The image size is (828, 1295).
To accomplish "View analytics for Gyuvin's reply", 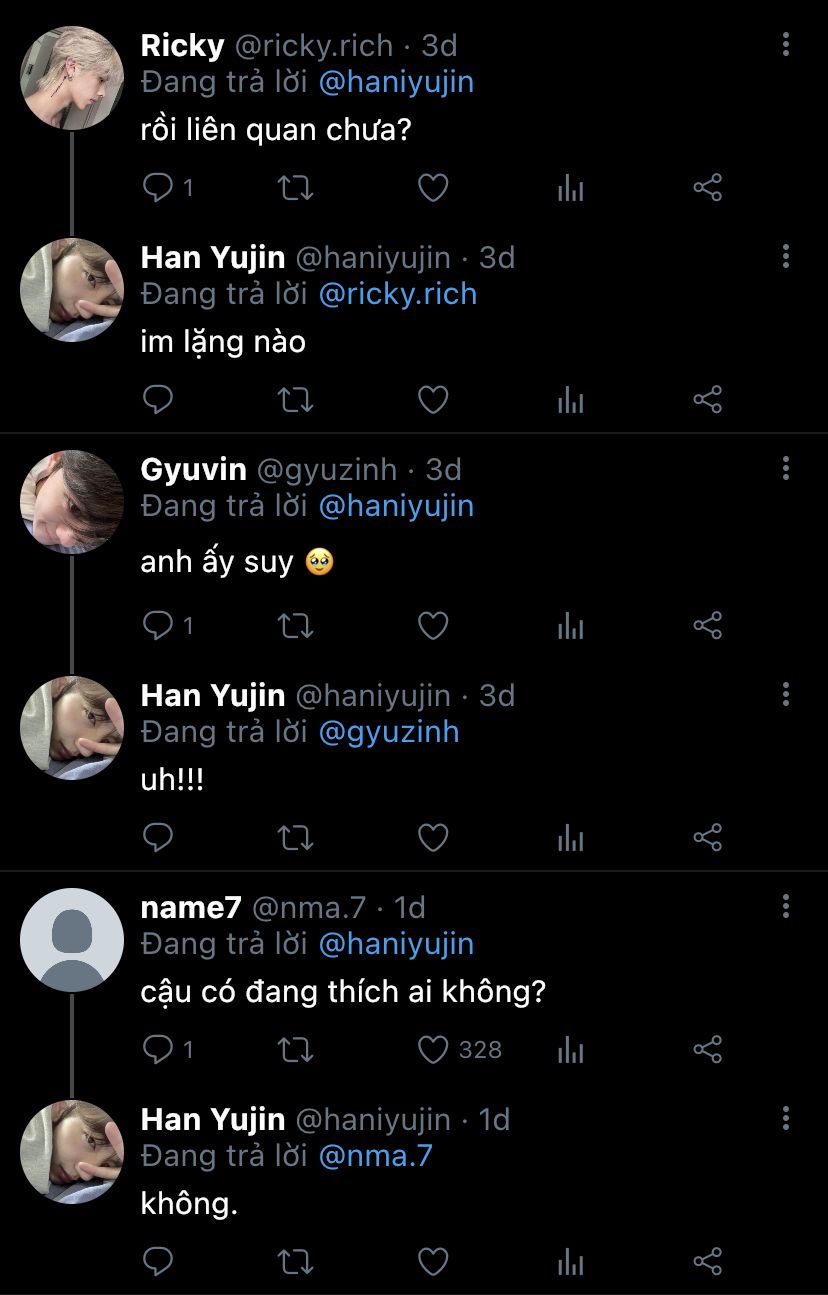I will (570, 626).
